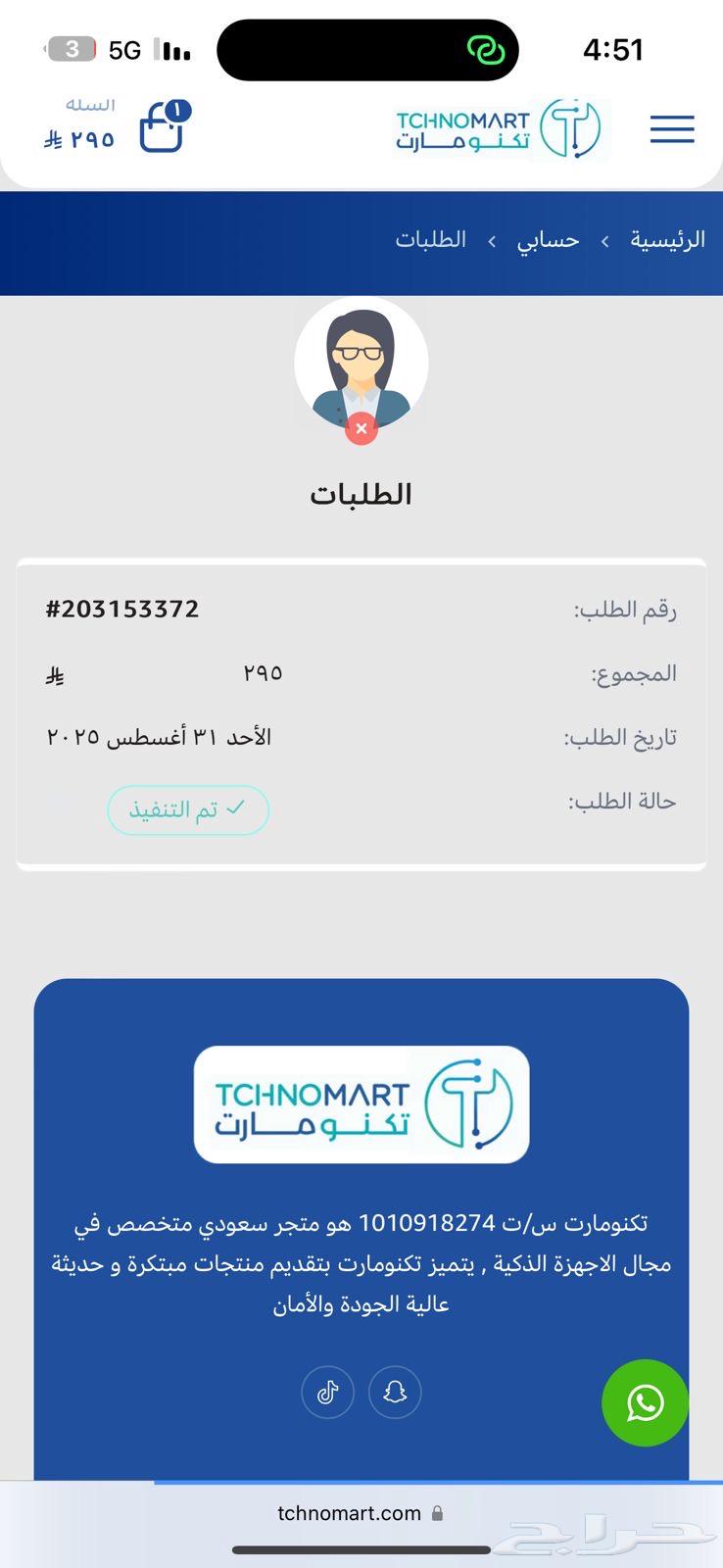
Task: Open the Snapchat social link
Action: coord(395,1392)
